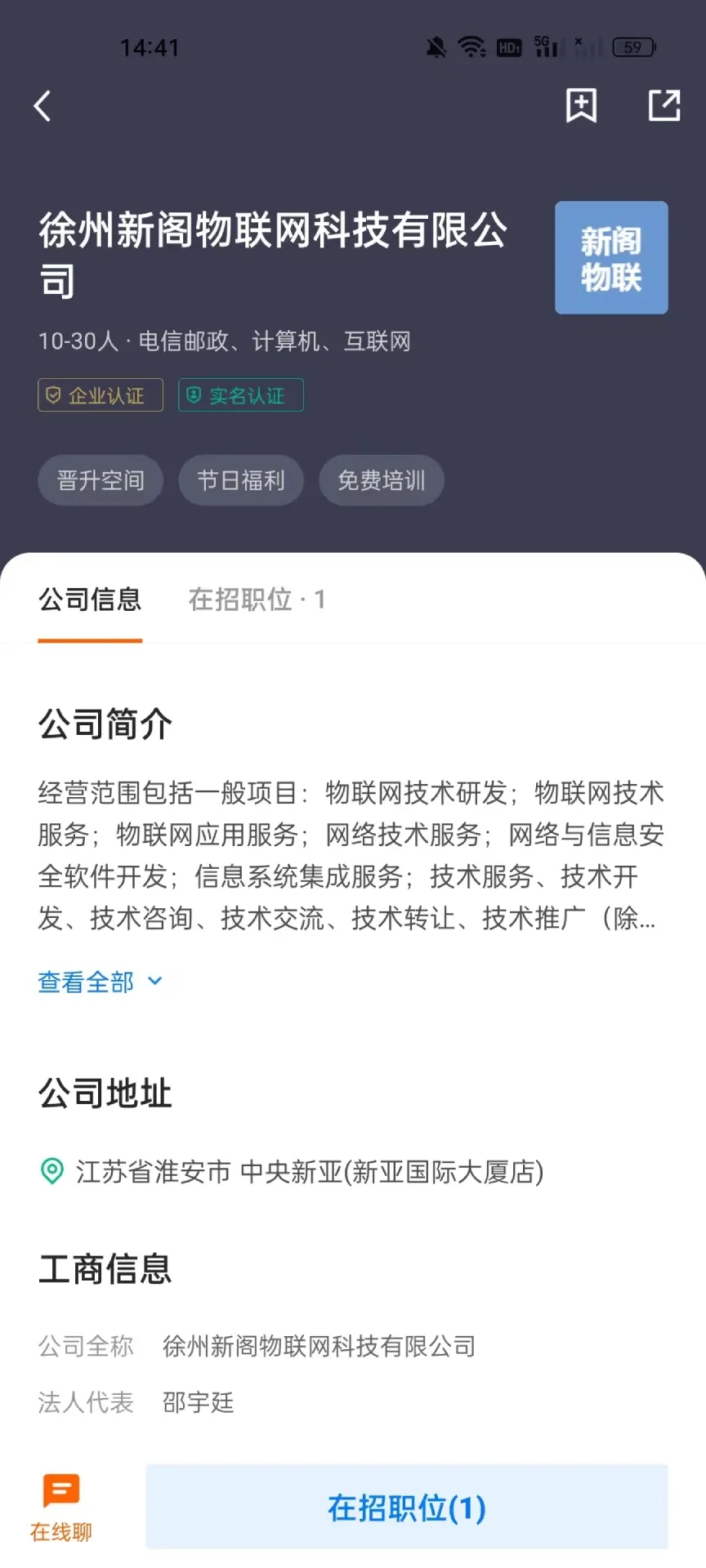Select the 企业认证 verification badge
The image size is (706, 1568).
pos(100,394)
